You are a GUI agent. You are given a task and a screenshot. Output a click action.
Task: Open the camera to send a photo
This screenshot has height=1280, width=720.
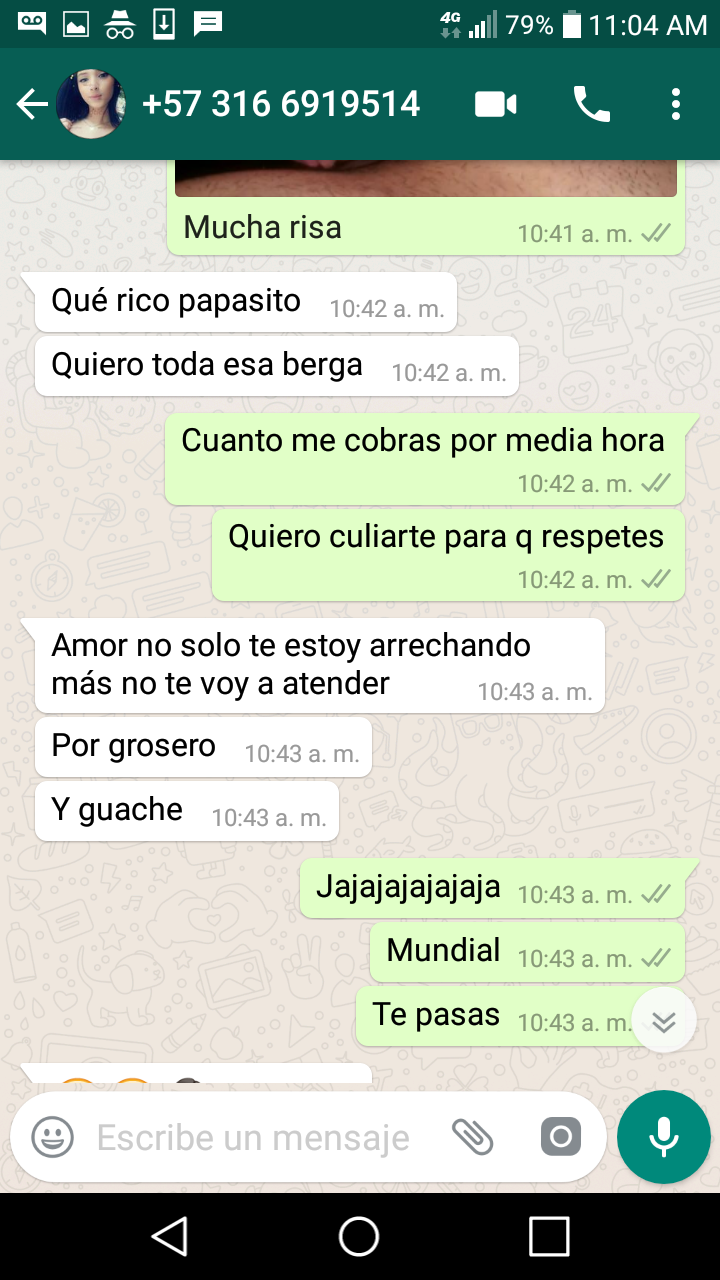(x=560, y=1137)
